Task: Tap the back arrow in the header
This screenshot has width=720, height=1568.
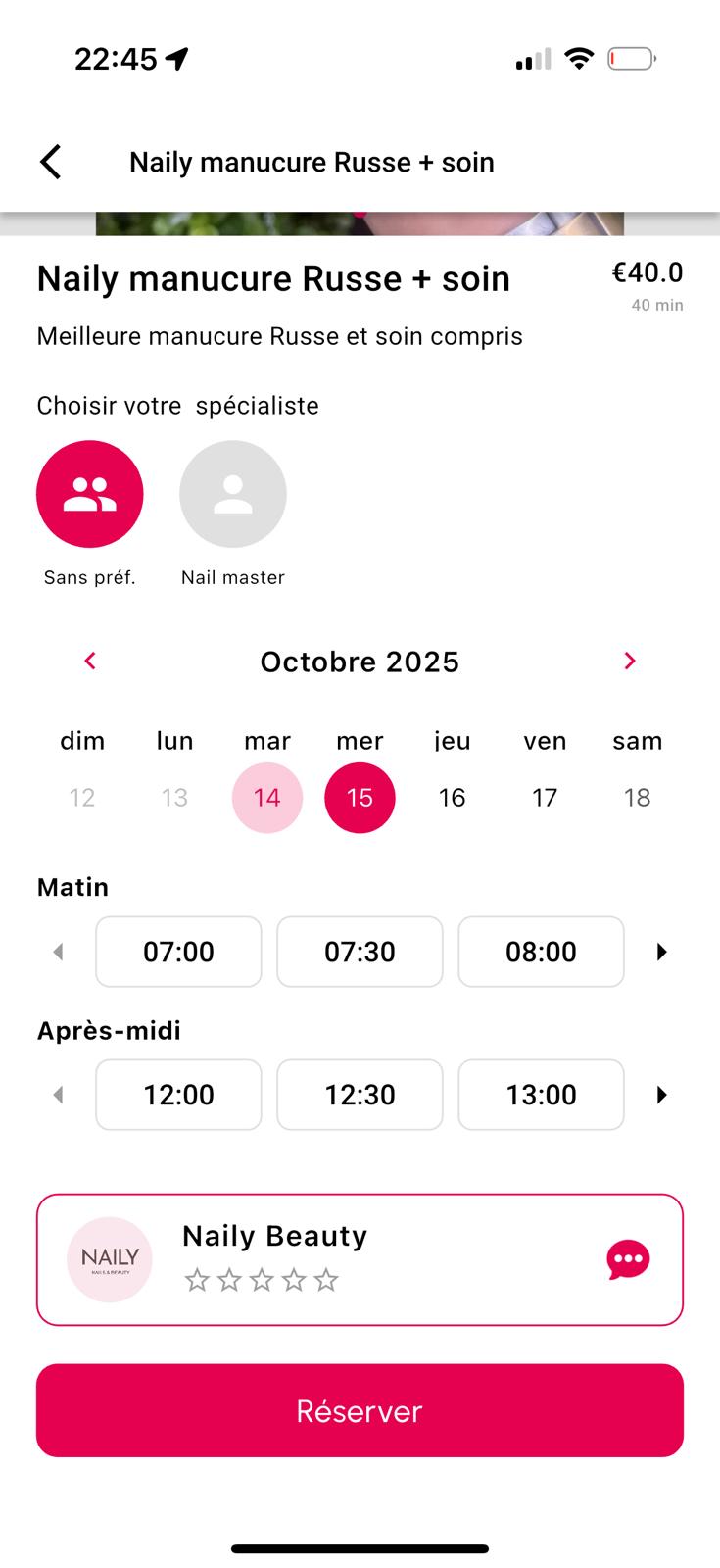Action: pos(50,161)
